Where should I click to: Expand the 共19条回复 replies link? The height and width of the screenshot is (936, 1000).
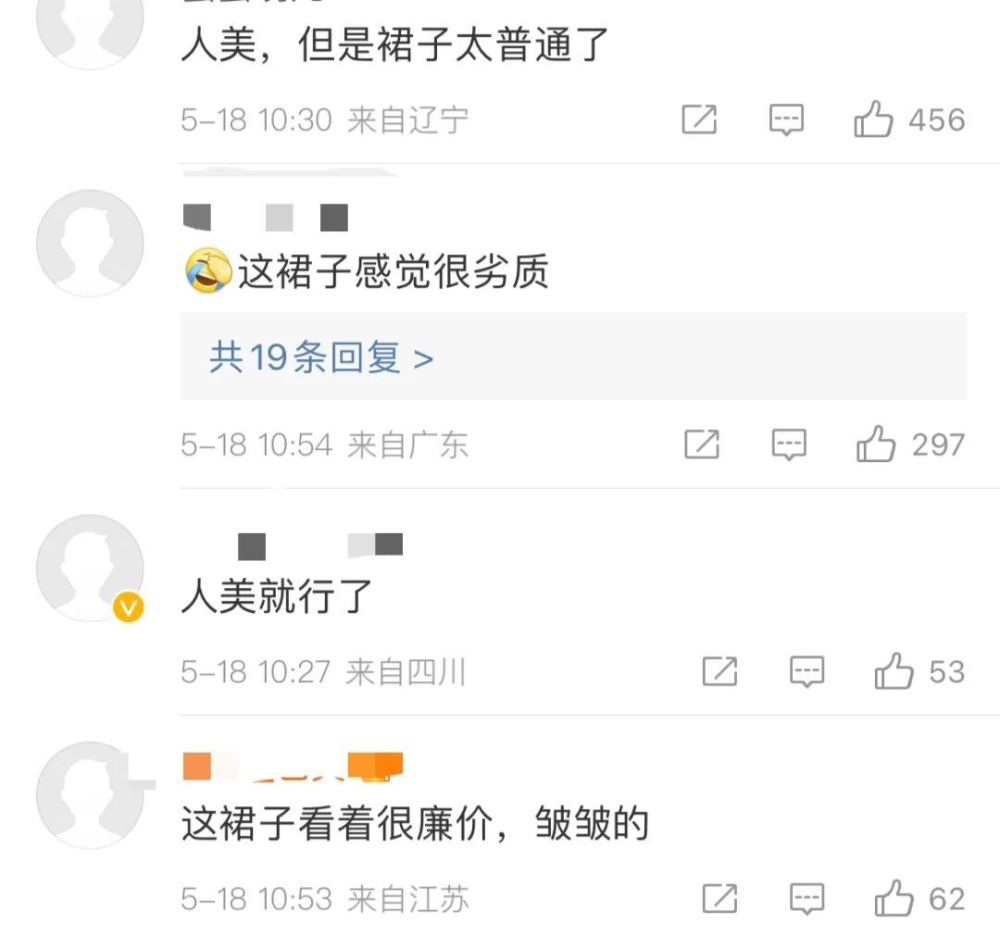tap(321, 357)
